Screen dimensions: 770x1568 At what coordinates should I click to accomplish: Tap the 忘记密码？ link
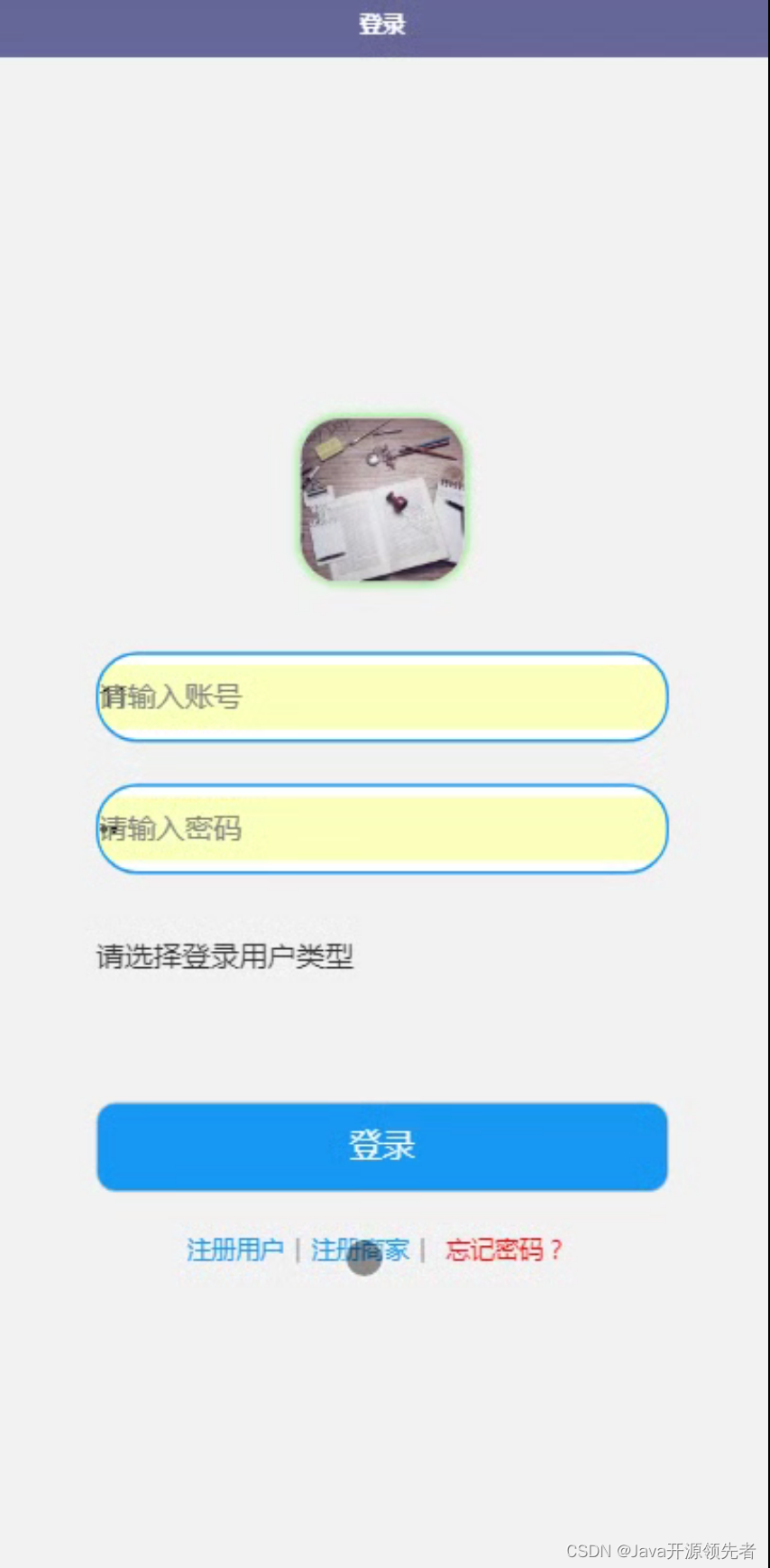tap(504, 1250)
